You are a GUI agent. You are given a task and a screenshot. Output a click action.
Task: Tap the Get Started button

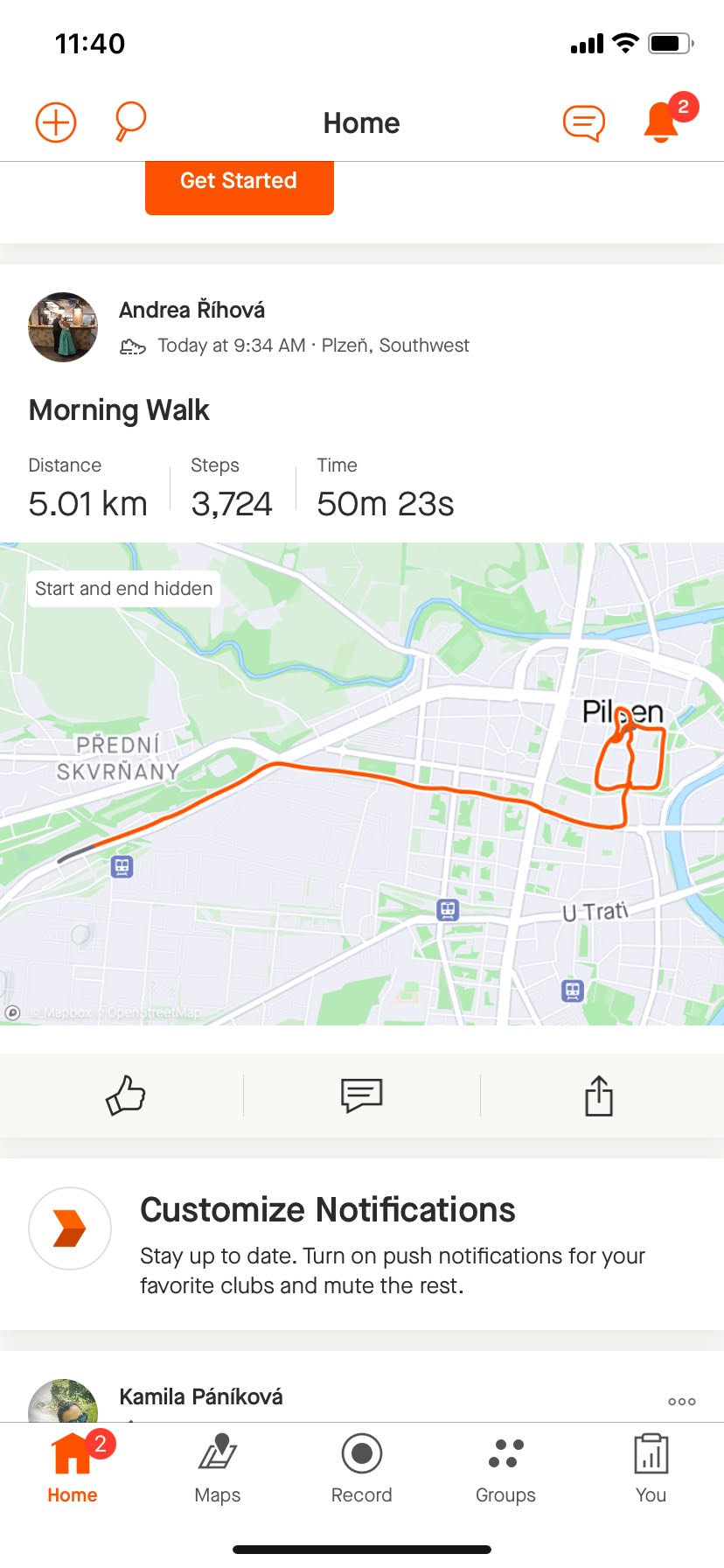tap(239, 182)
